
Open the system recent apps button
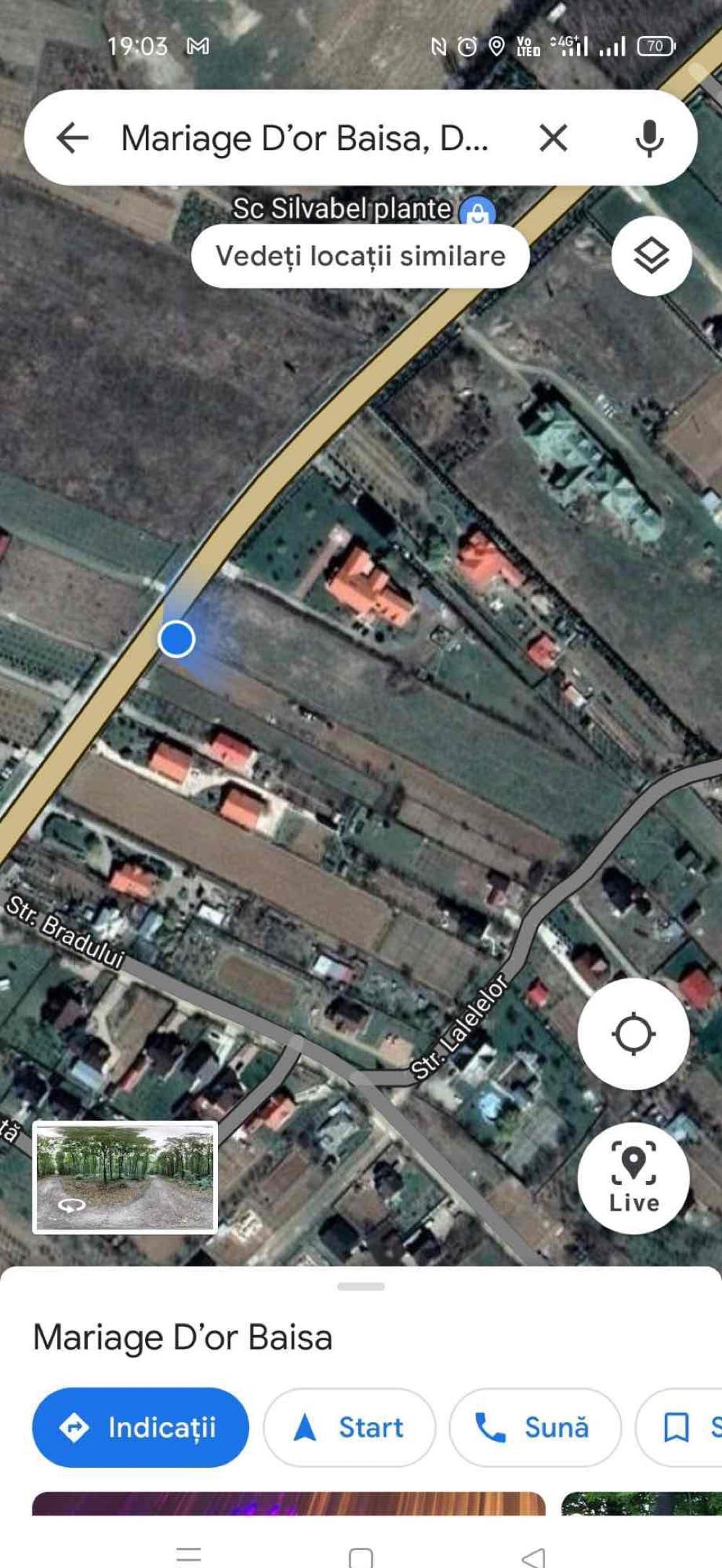188,1554
